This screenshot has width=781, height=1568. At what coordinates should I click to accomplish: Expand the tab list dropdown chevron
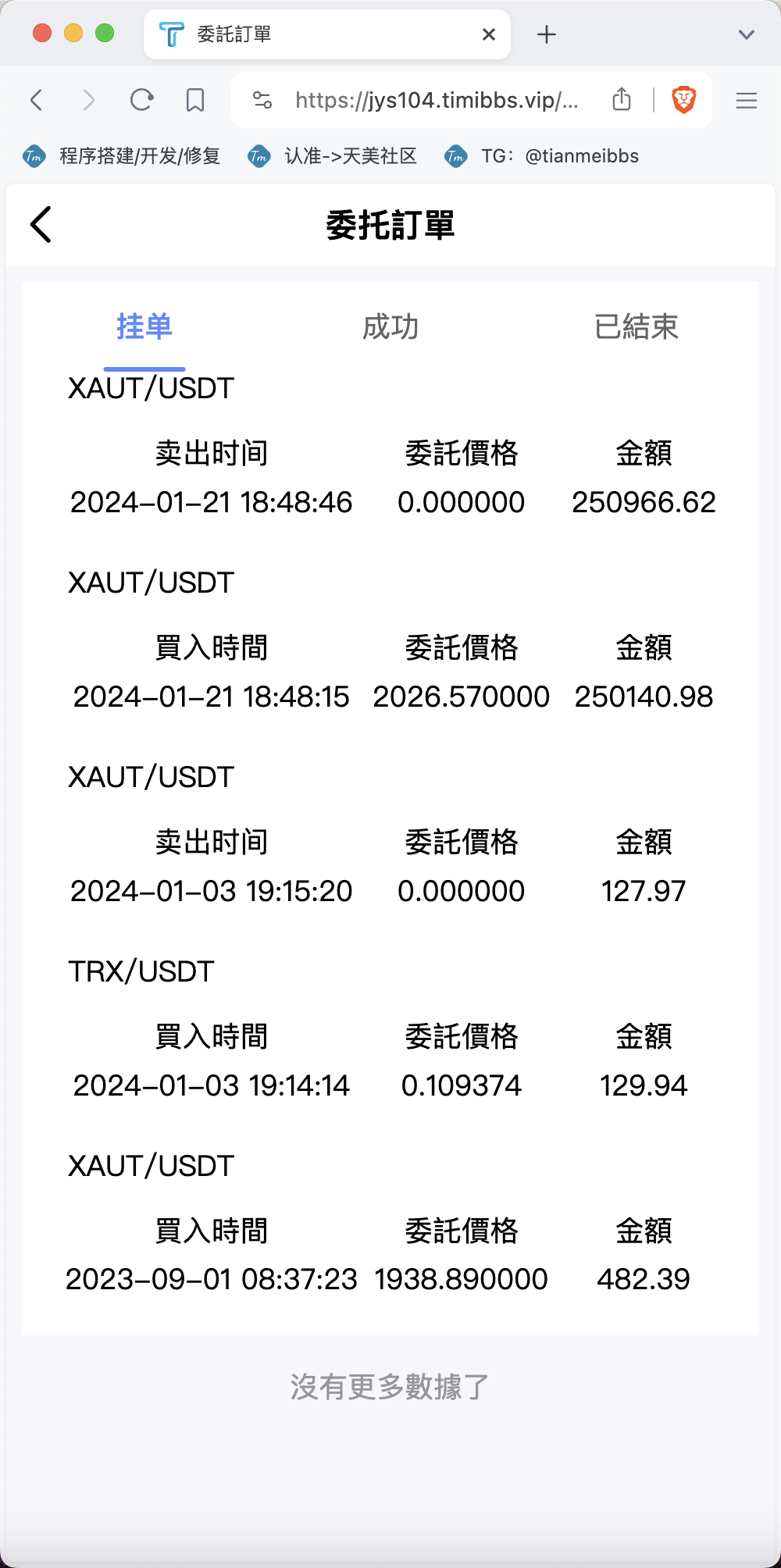coord(747,34)
